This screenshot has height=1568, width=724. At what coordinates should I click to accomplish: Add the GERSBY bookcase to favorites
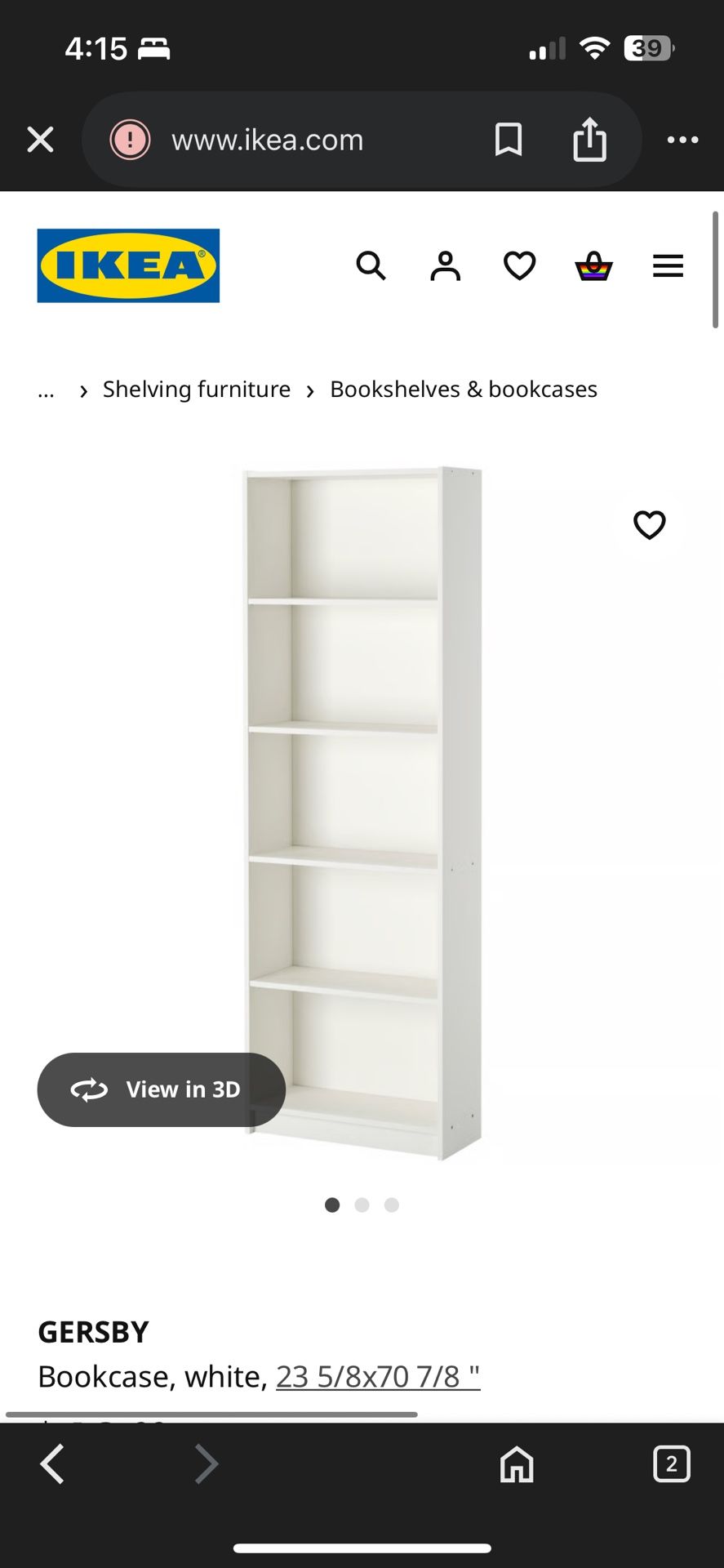(x=649, y=524)
